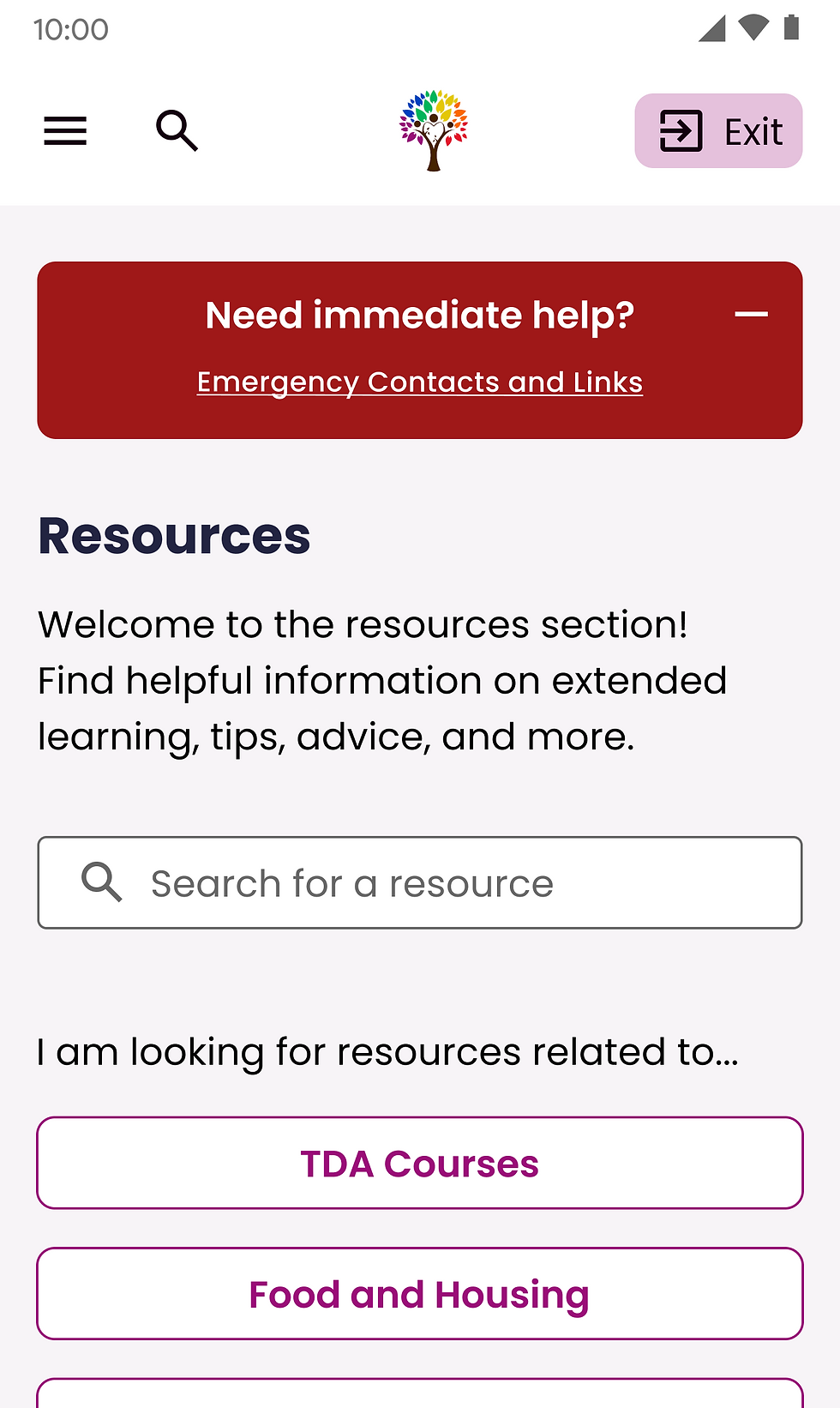Exit the app quickly

(718, 130)
